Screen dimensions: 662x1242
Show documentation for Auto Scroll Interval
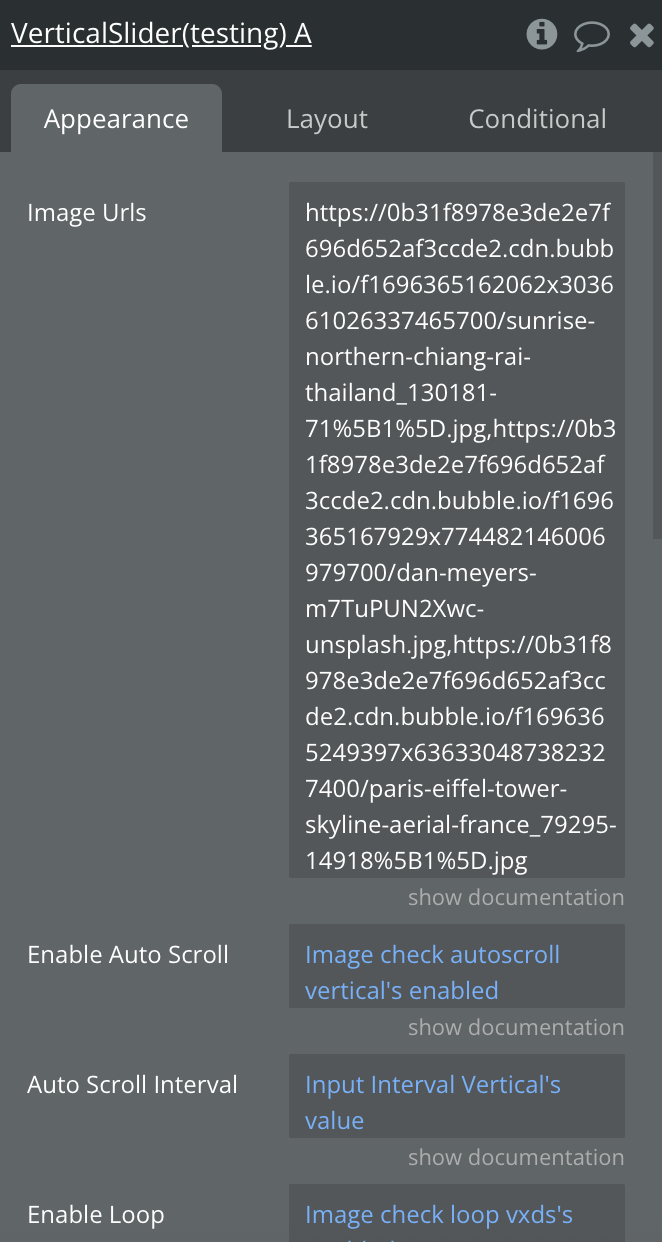click(x=516, y=1157)
